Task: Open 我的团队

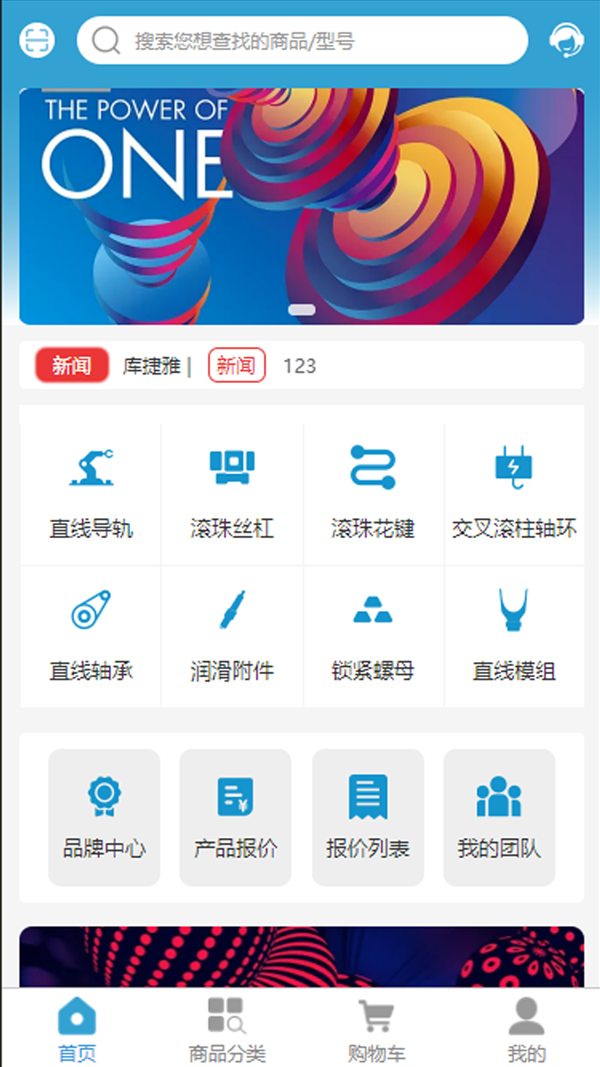Action: [499, 817]
